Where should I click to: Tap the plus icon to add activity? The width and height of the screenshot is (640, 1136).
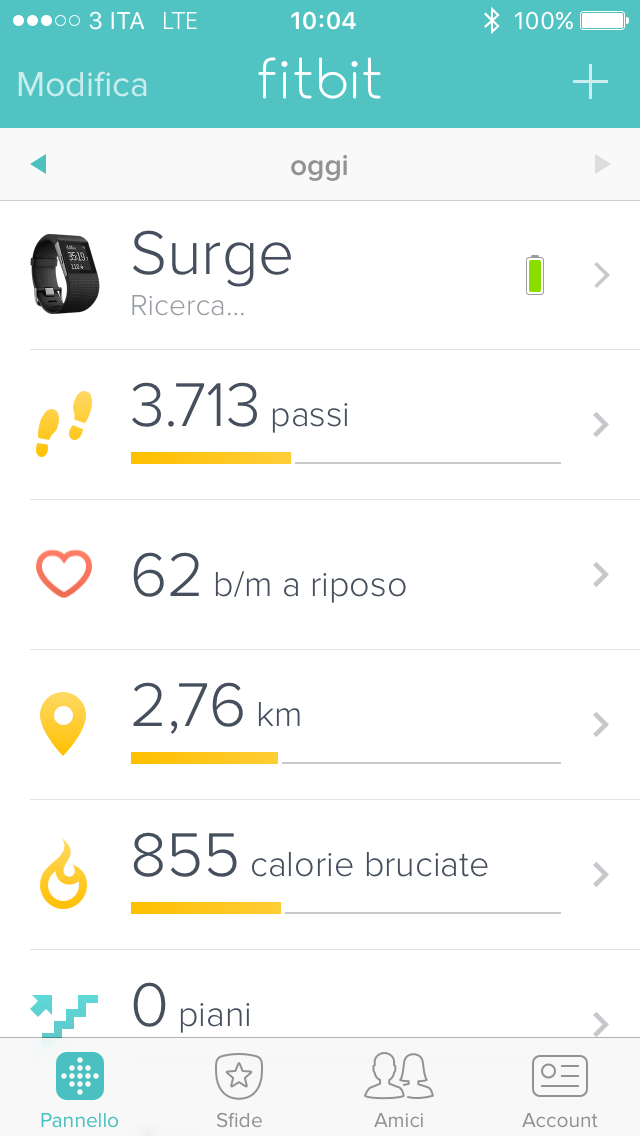point(590,82)
